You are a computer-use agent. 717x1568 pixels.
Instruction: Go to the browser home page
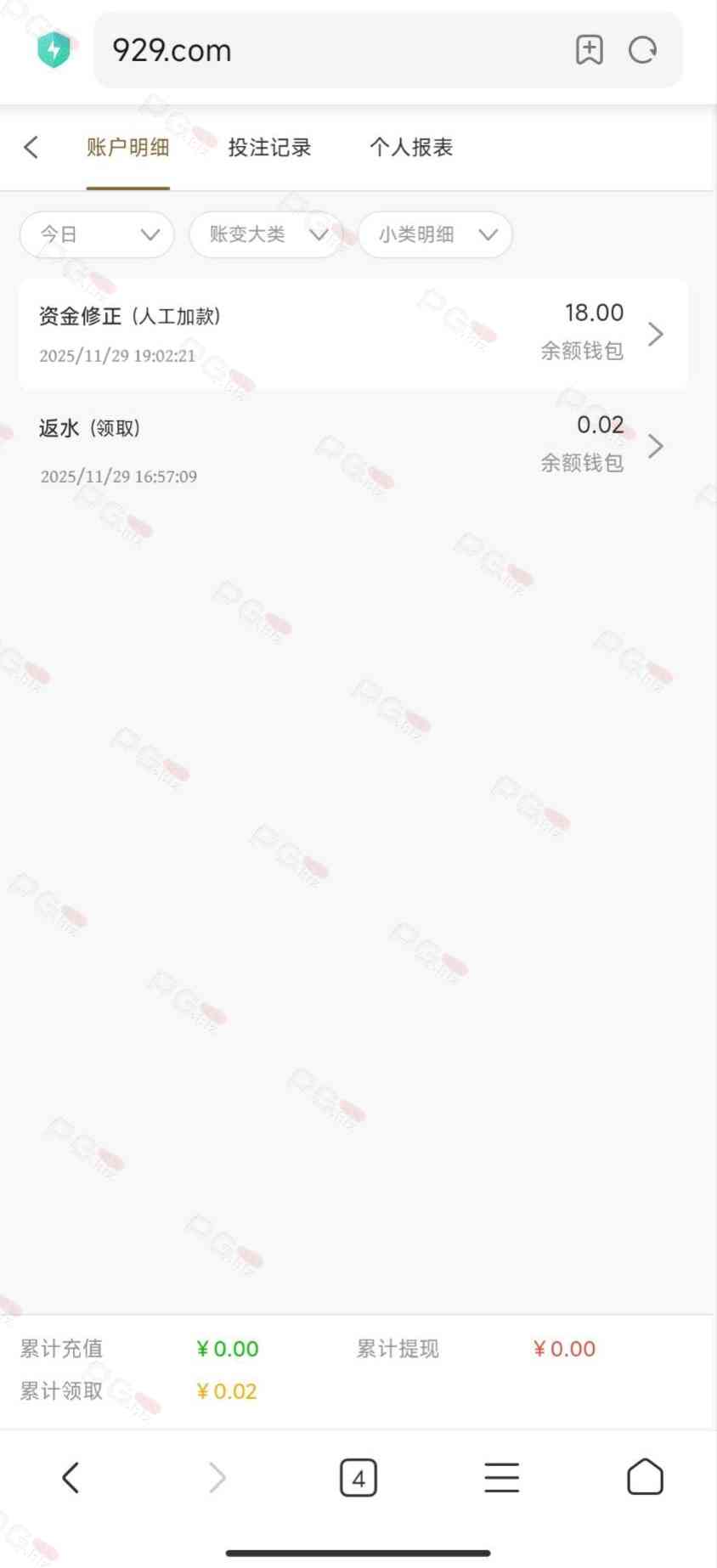pyautogui.click(x=645, y=1478)
